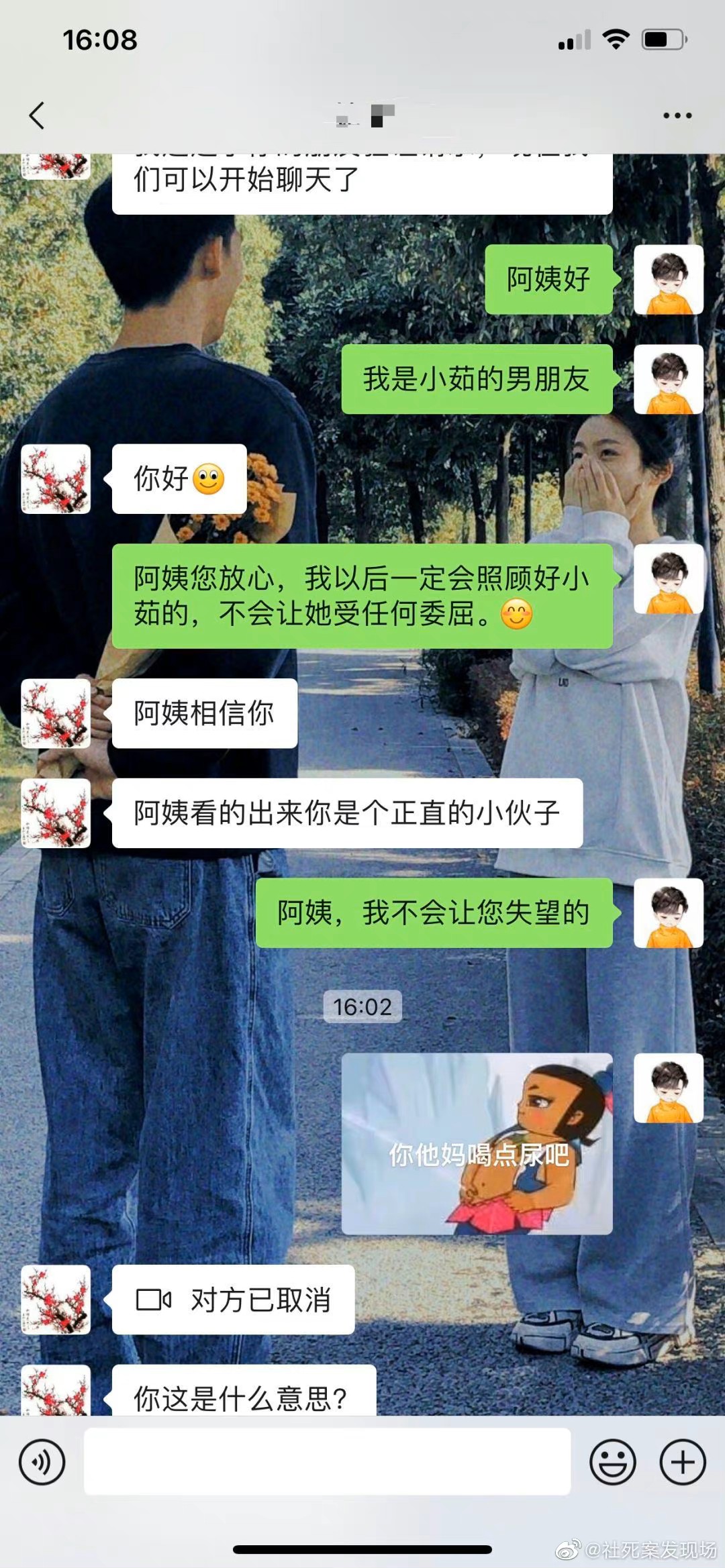Go back to the chat list
Image resolution: width=725 pixels, height=1568 pixels.
click(x=37, y=115)
